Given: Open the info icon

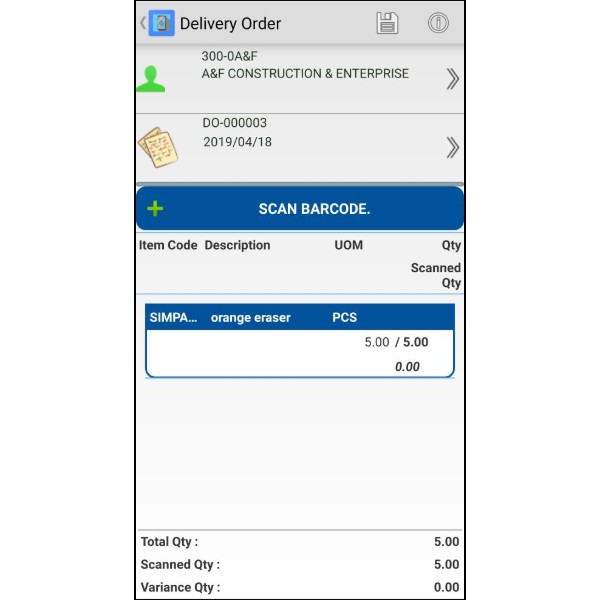Looking at the screenshot, I should coord(438,23).
